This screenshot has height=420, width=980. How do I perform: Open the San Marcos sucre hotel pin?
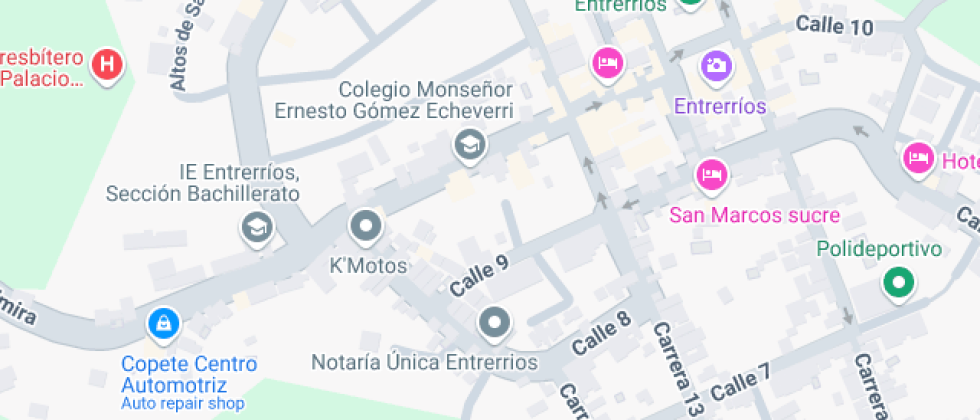tap(711, 175)
